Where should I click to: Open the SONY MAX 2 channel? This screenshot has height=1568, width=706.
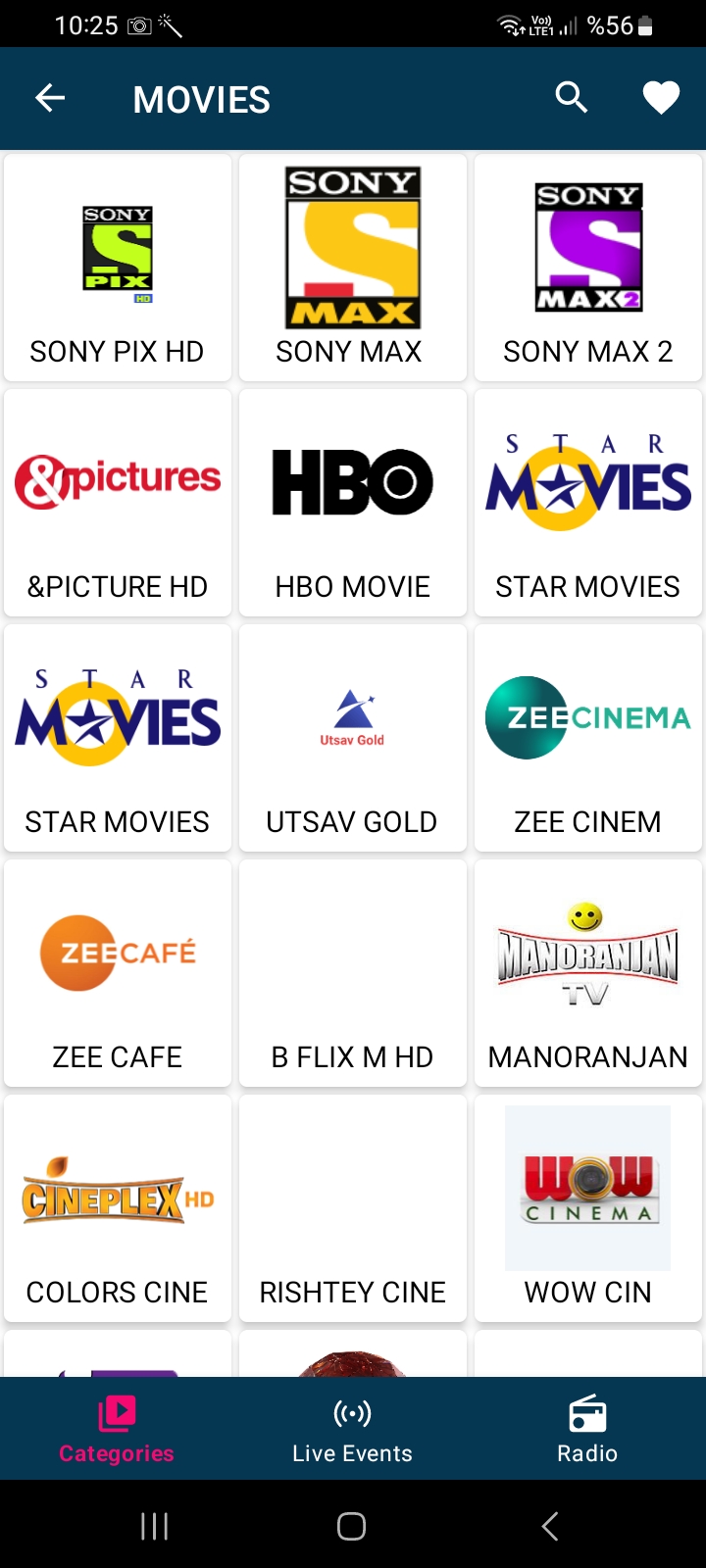(588, 268)
